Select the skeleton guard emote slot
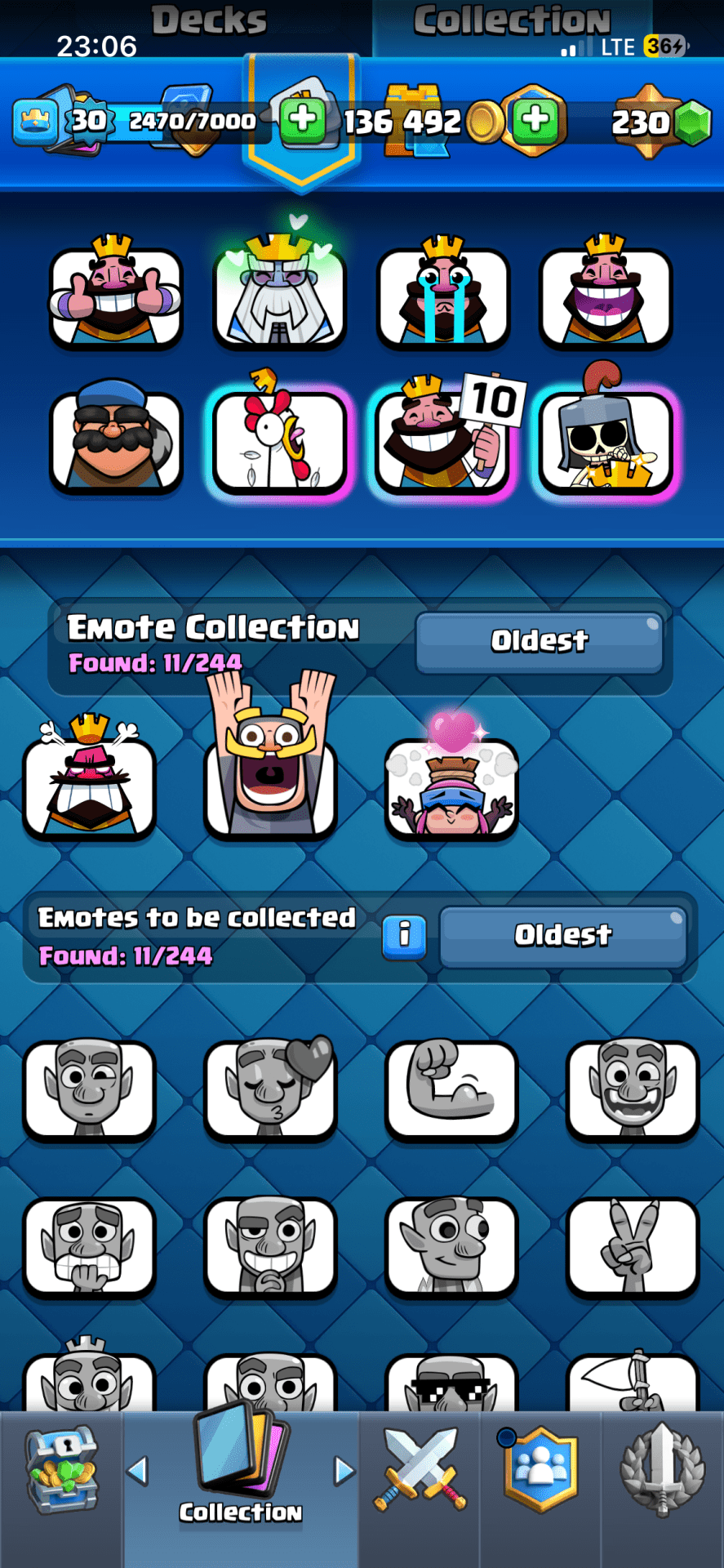Screen dimensions: 724x1568 point(605,441)
